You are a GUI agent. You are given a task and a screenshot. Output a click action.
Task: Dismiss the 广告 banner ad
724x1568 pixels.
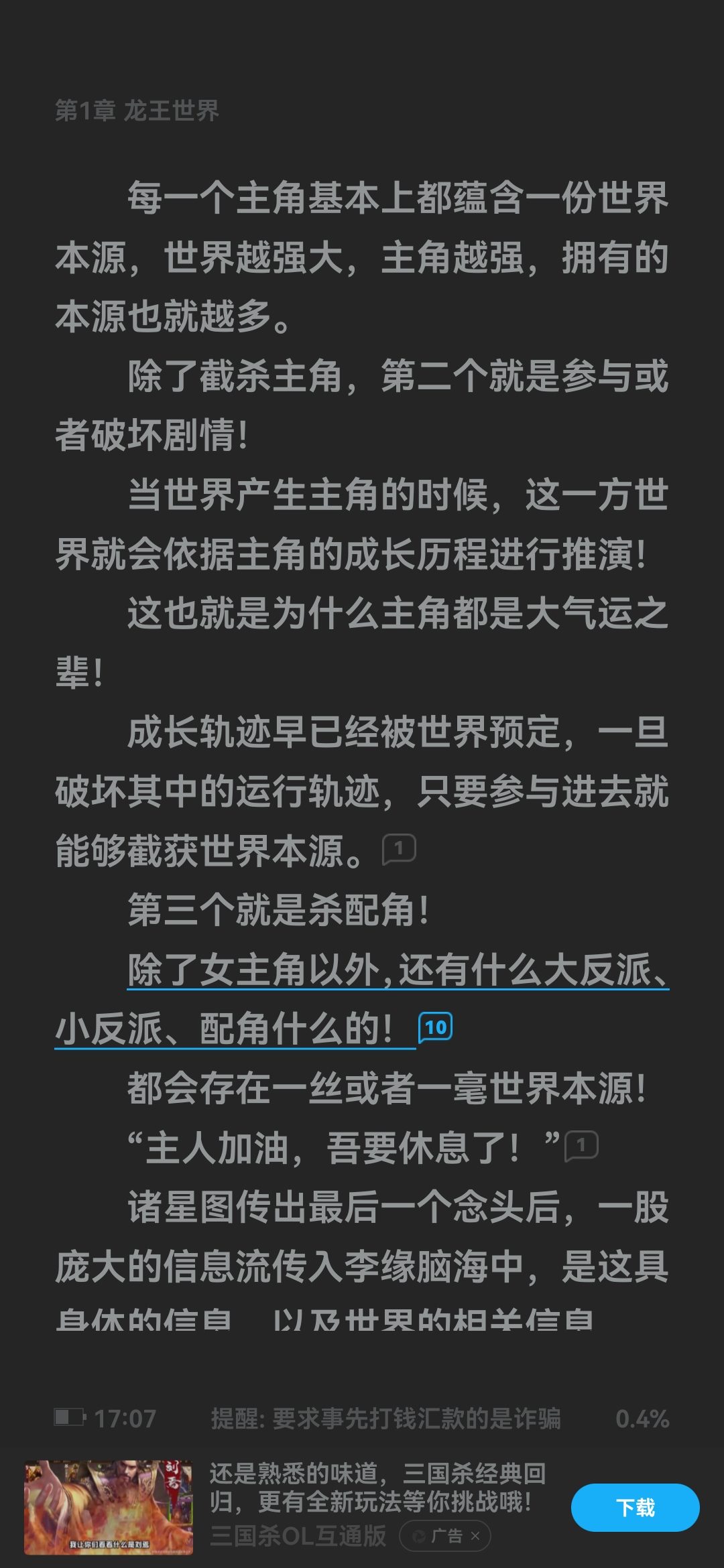point(475,1537)
